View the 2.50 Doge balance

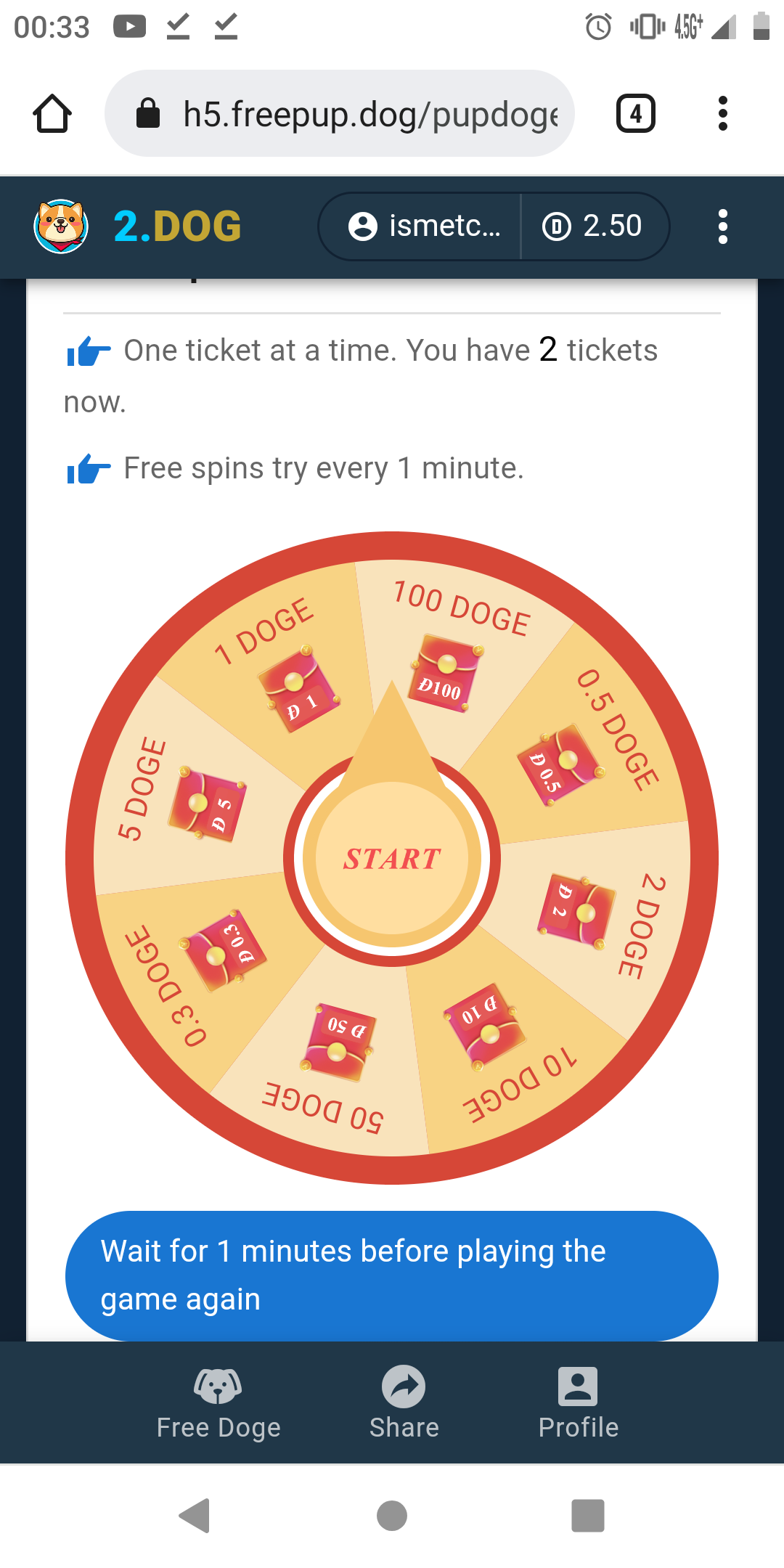(x=595, y=226)
